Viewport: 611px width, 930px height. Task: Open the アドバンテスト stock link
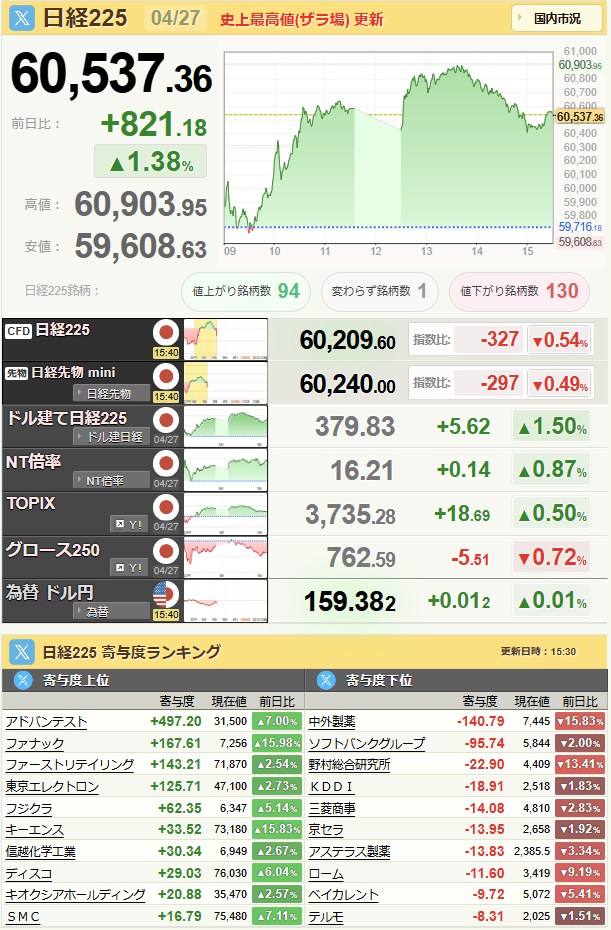click(46, 721)
